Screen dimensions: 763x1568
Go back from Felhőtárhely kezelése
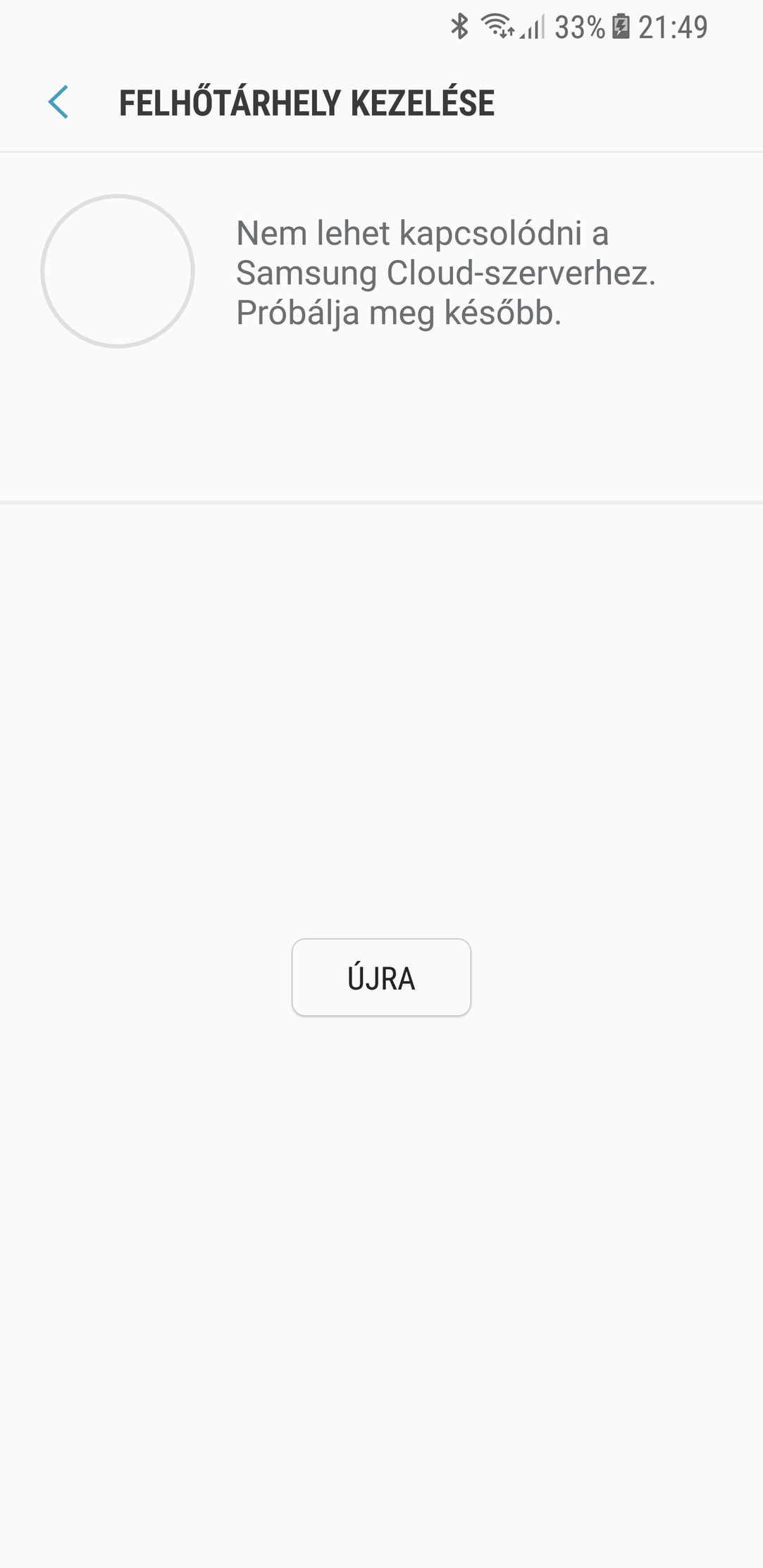[58, 102]
